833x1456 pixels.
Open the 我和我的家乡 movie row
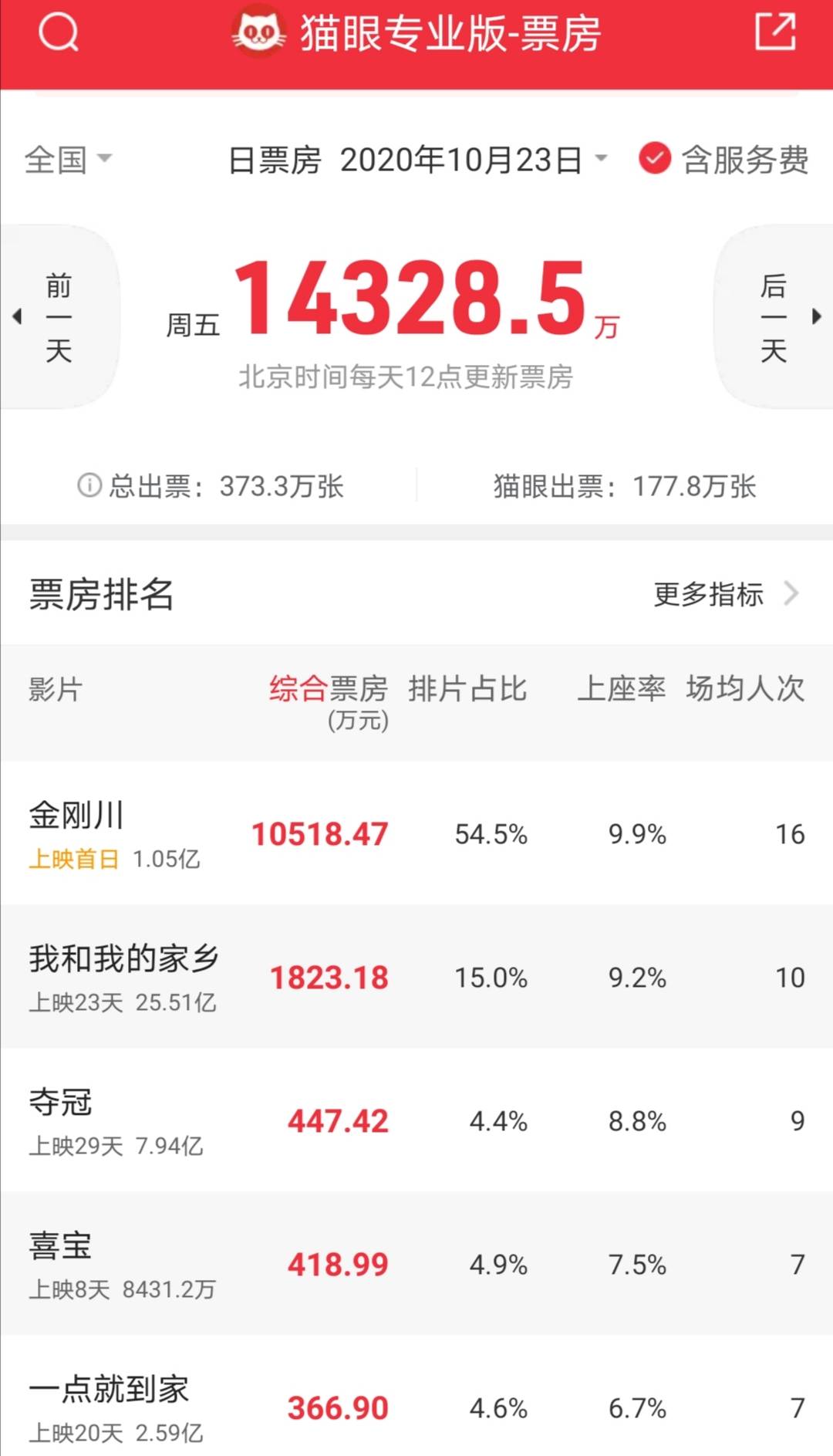(x=416, y=977)
